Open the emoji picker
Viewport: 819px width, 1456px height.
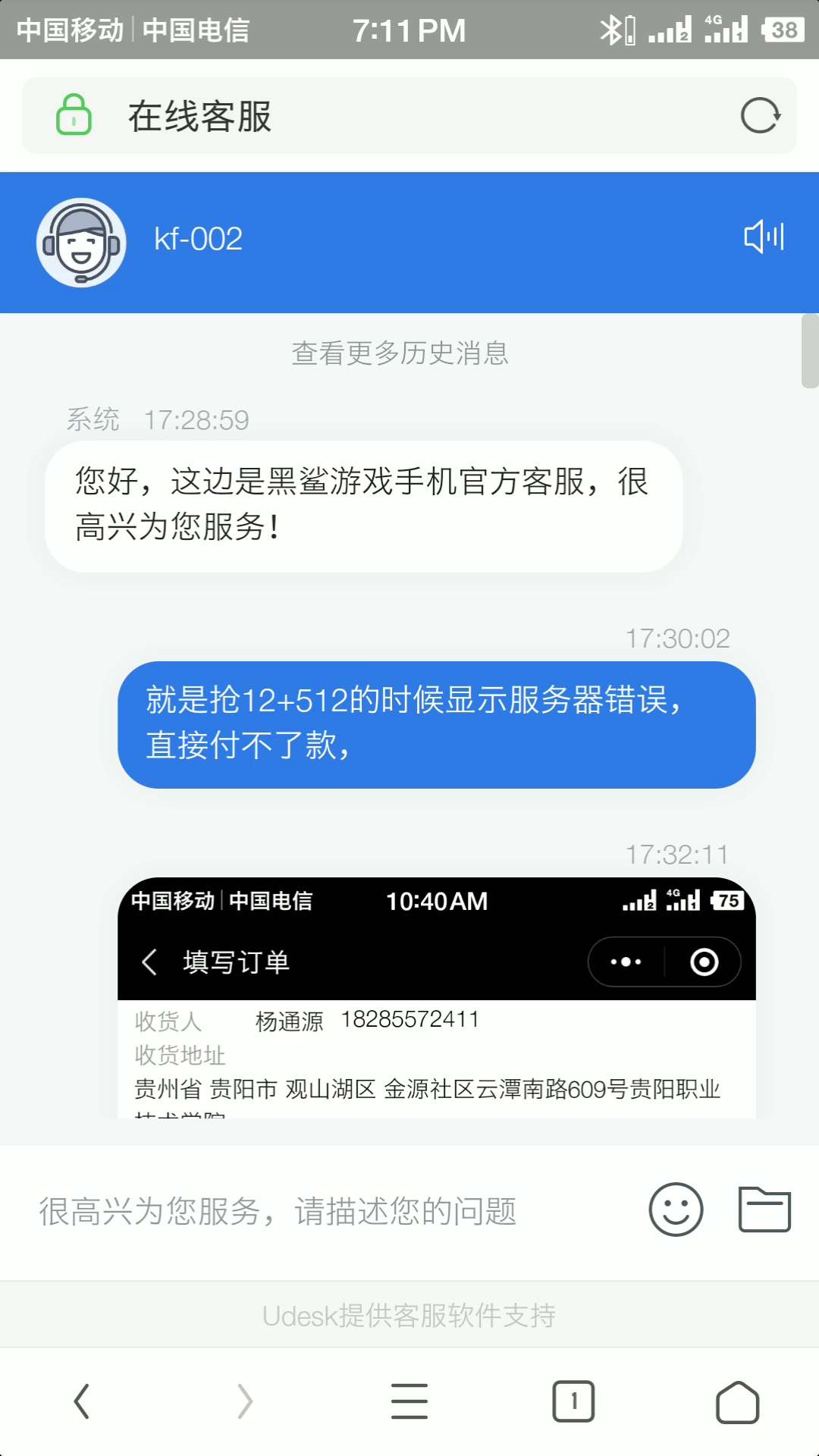[x=676, y=1210]
